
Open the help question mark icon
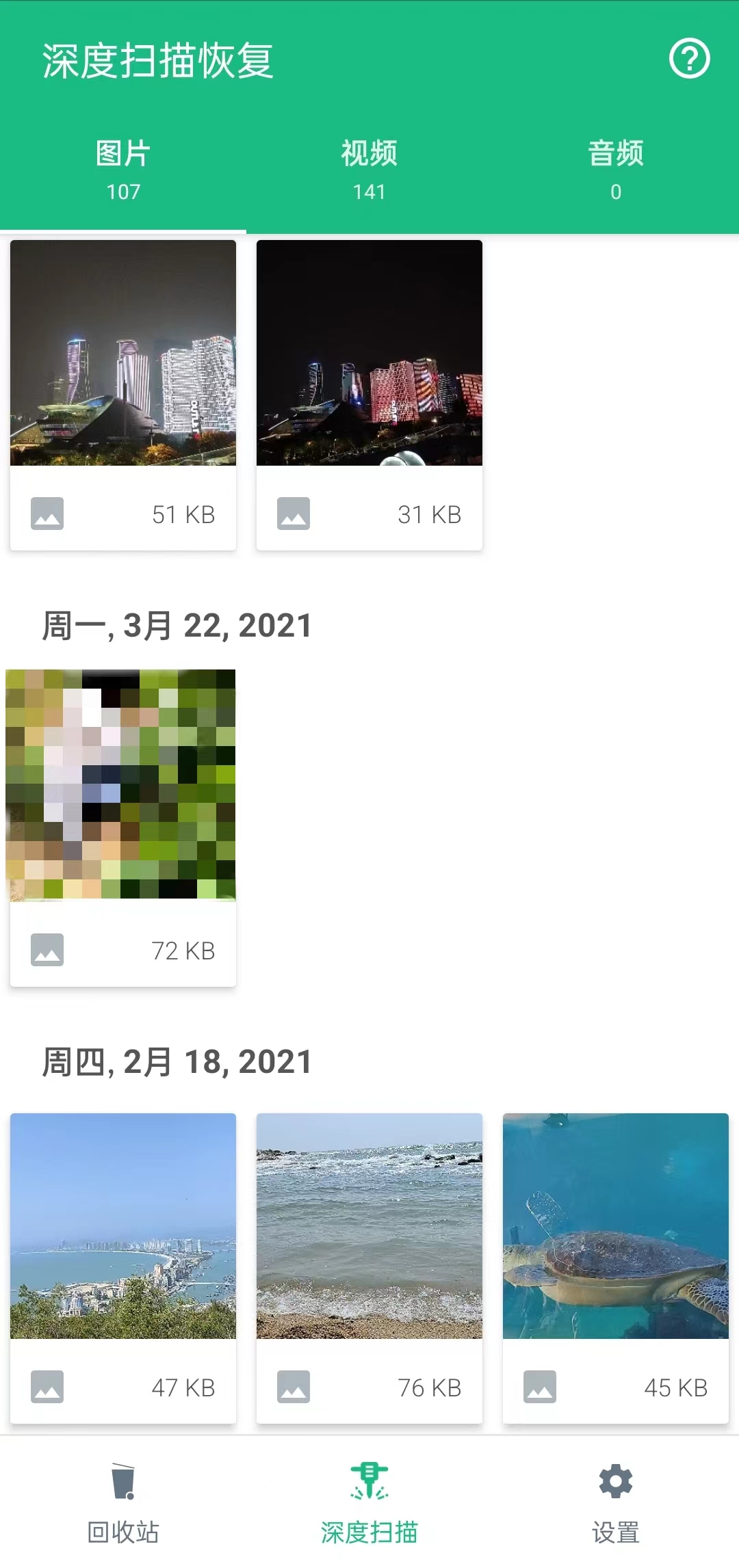(x=689, y=59)
